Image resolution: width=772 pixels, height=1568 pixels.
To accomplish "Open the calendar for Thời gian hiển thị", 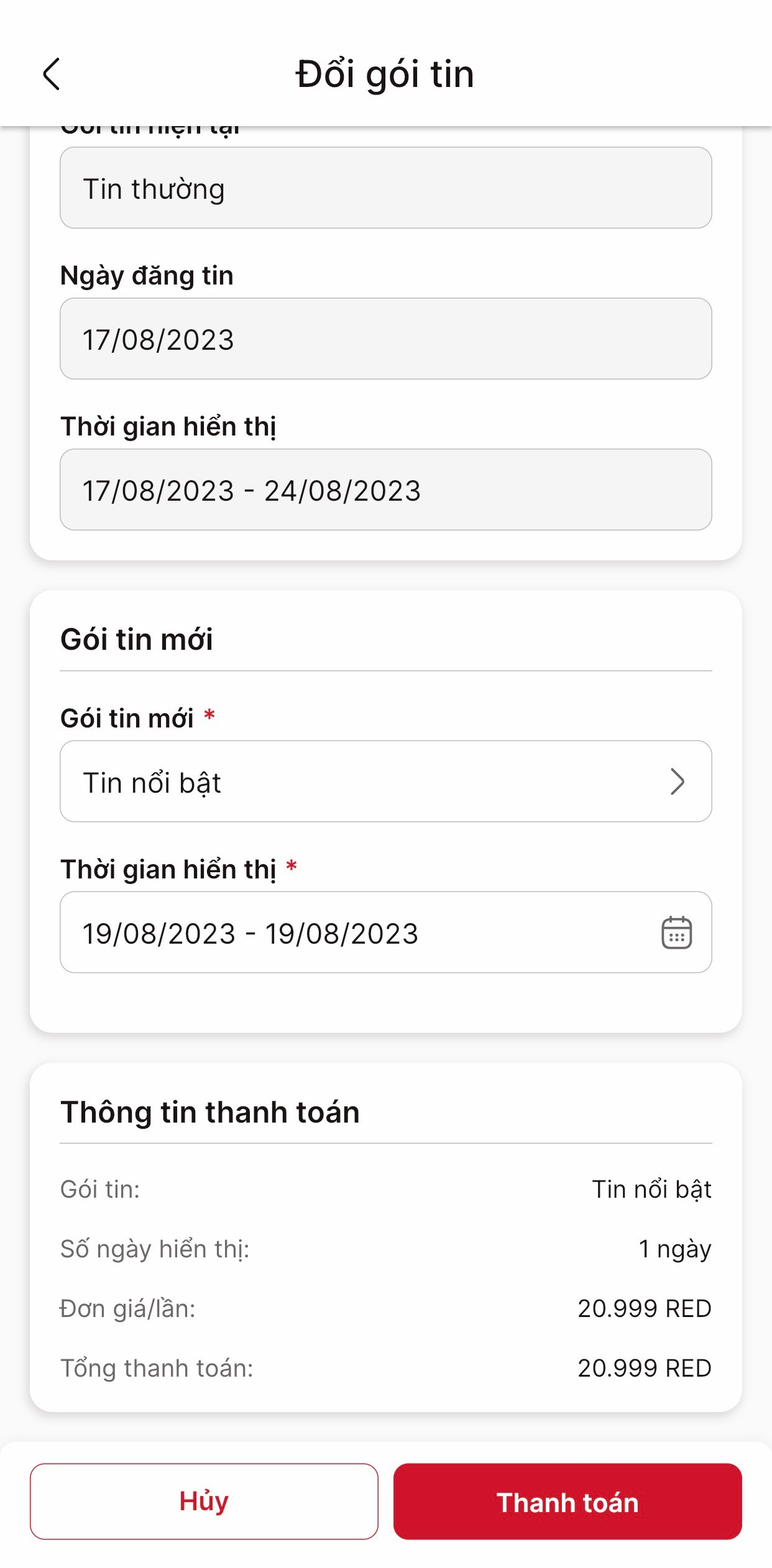I will pos(676,932).
